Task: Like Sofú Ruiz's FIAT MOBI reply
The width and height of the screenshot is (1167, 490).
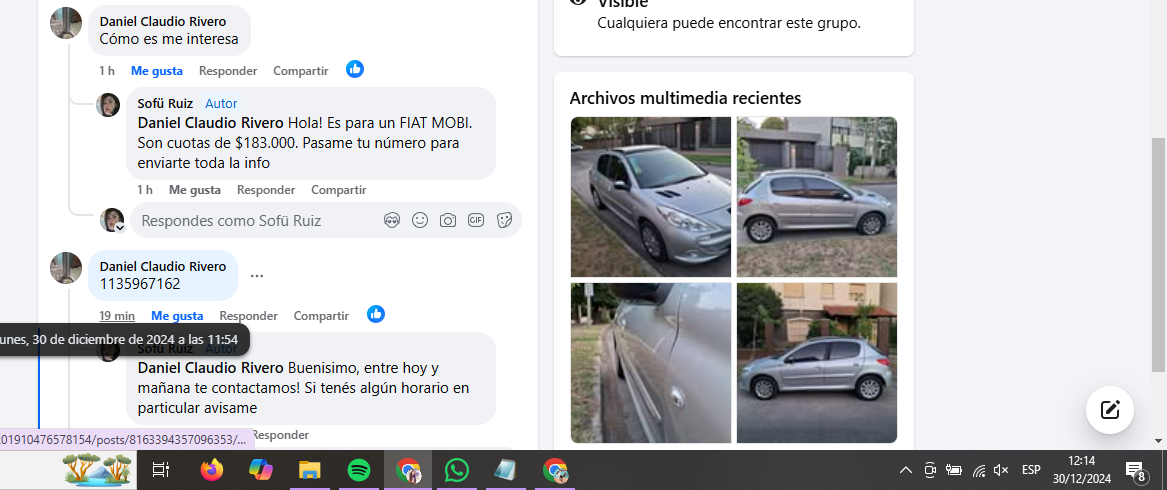Action: click(194, 190)
